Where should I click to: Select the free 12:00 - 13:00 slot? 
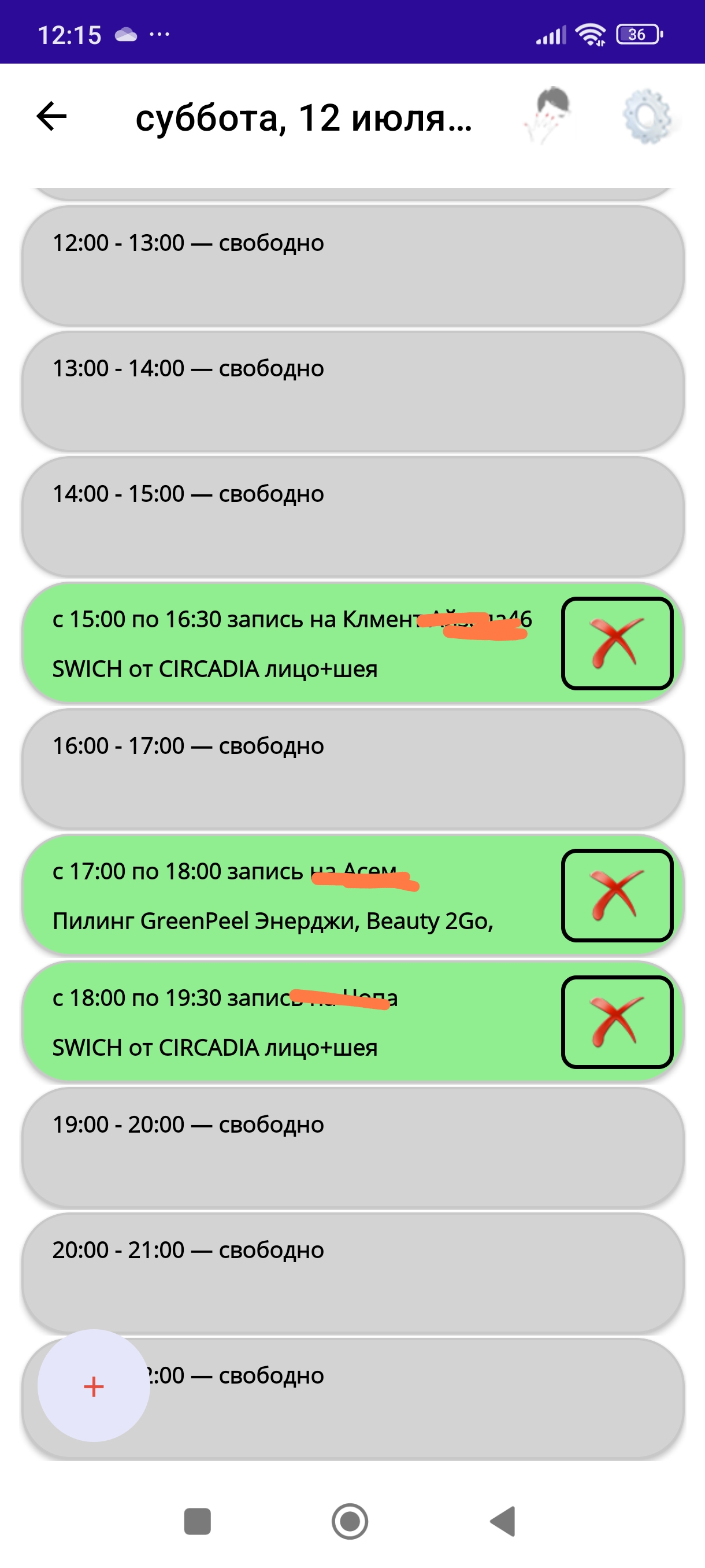[352, 266]
